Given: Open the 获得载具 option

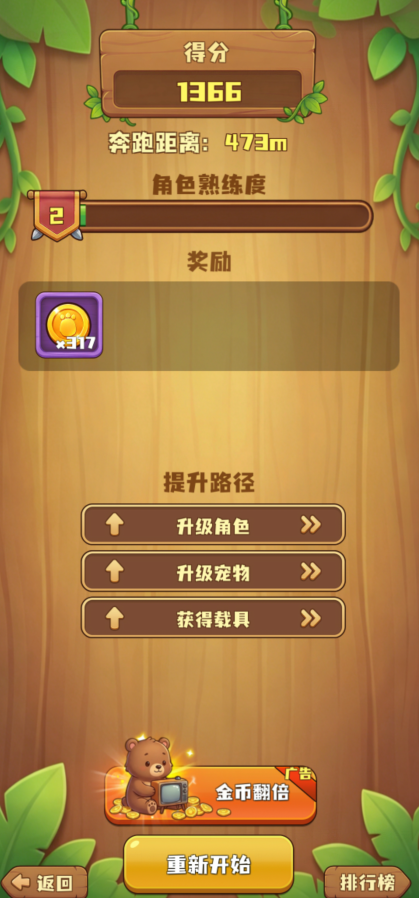Looking at the screenshot, I should (213, 617).
